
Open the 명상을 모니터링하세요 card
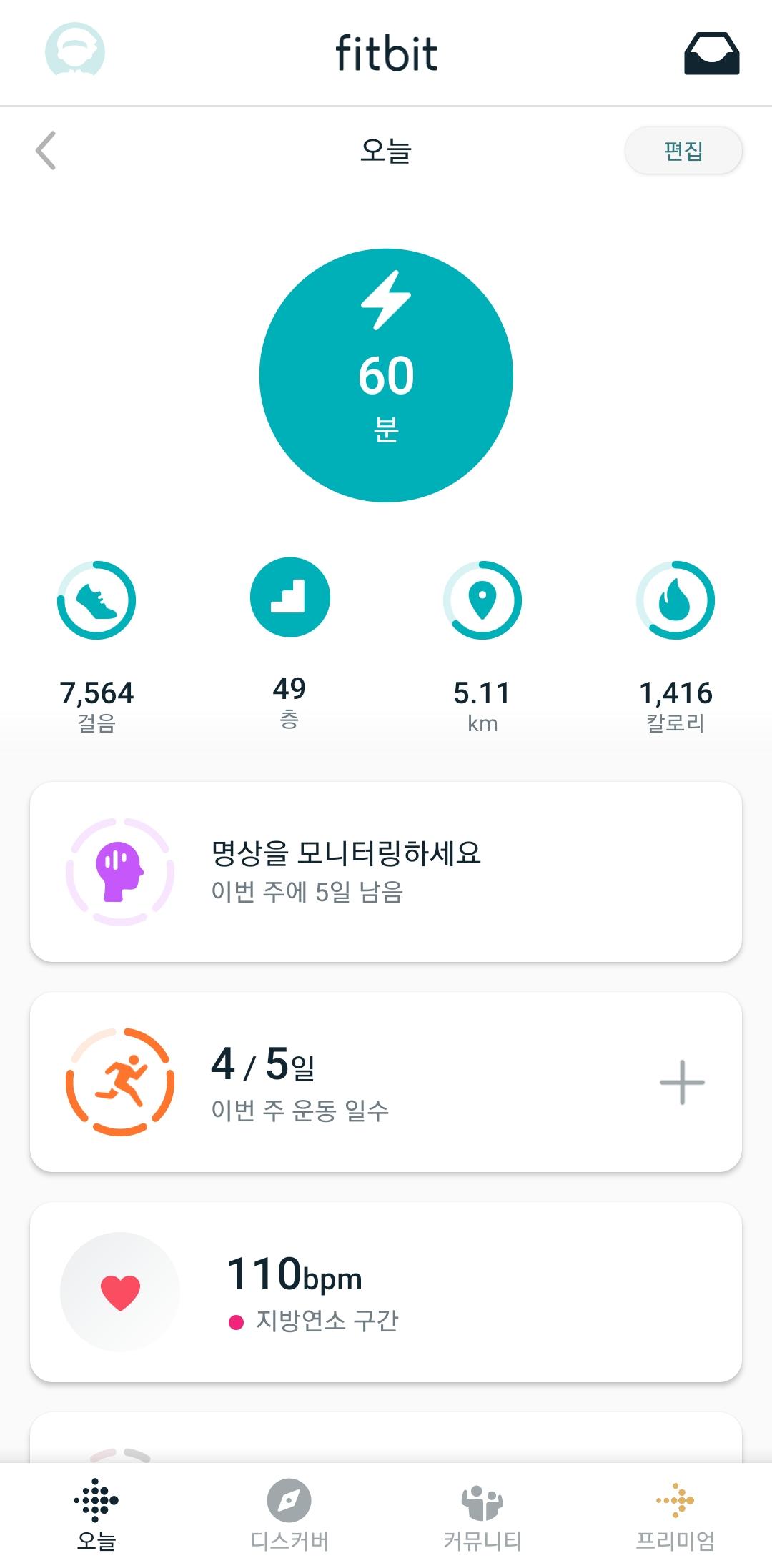[386, 872]
